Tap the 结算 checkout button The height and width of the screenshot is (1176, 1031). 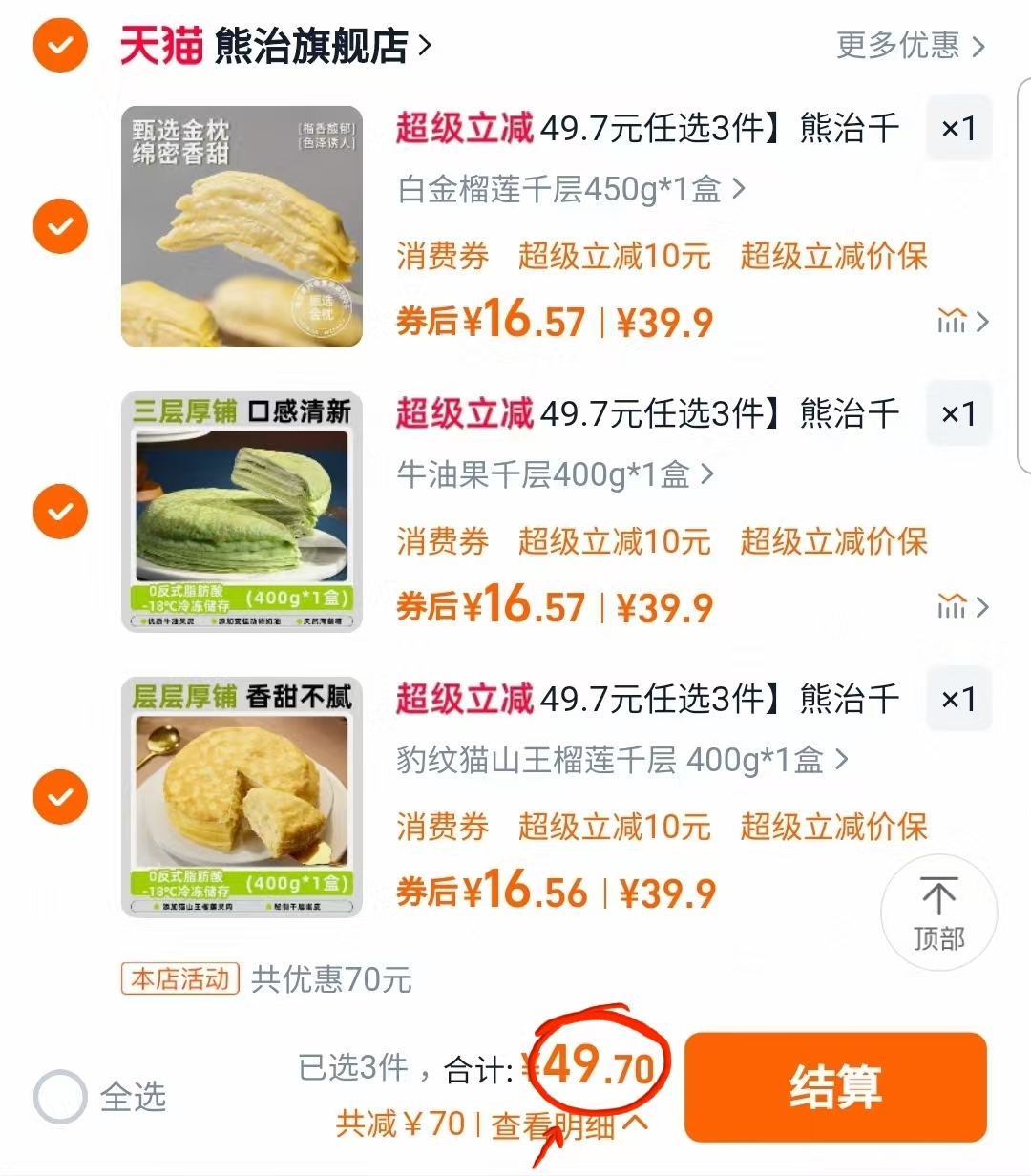[x=835, y=1087]
